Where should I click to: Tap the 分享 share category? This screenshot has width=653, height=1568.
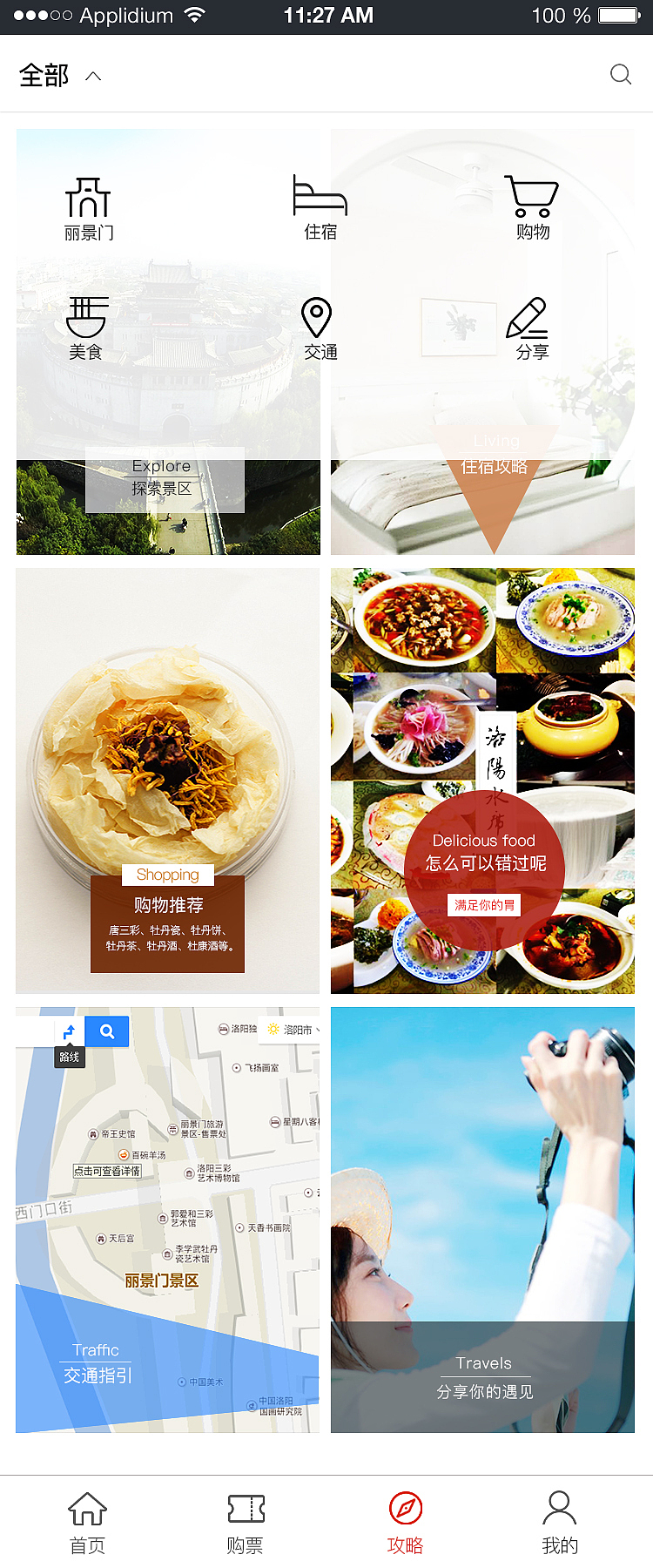tap(529, 329)
